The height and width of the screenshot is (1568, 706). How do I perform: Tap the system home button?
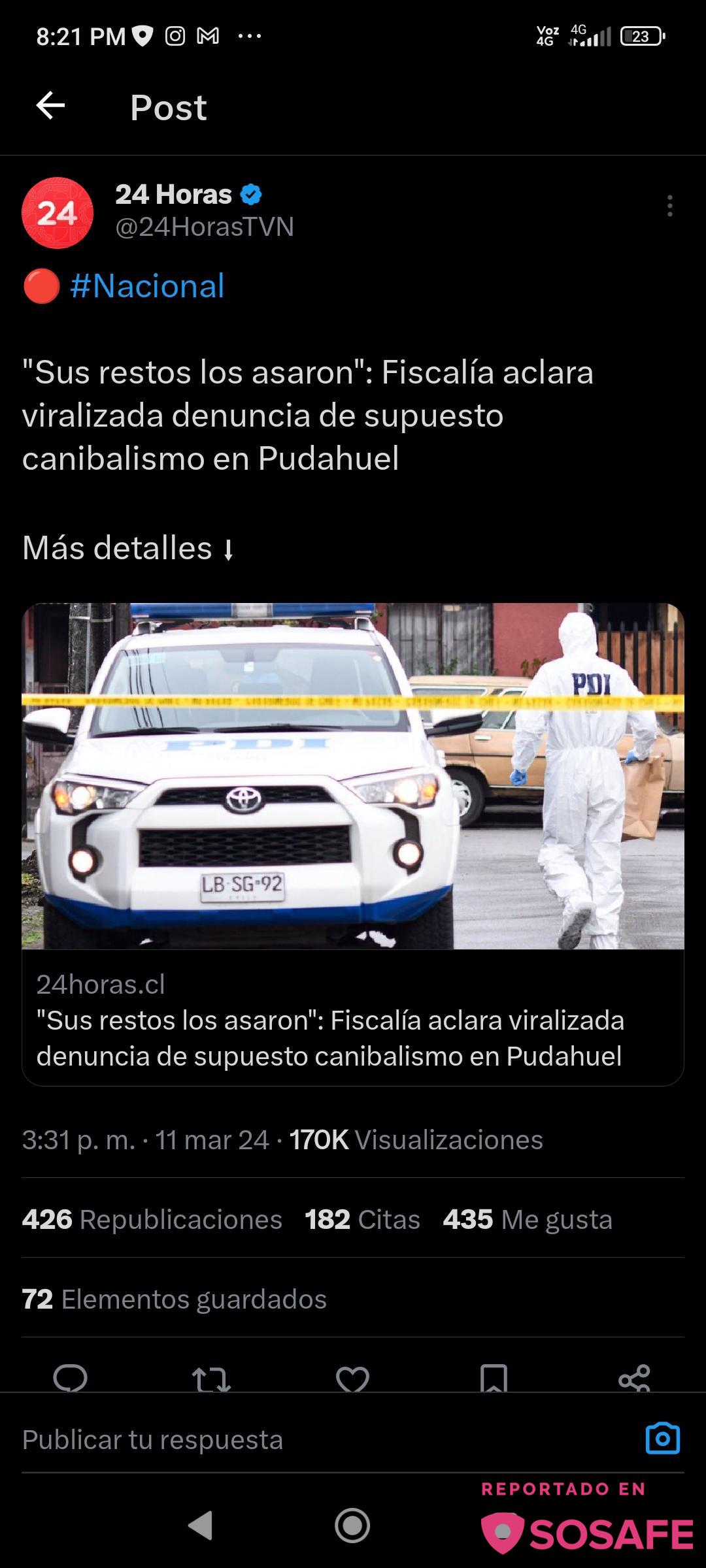352,1526
